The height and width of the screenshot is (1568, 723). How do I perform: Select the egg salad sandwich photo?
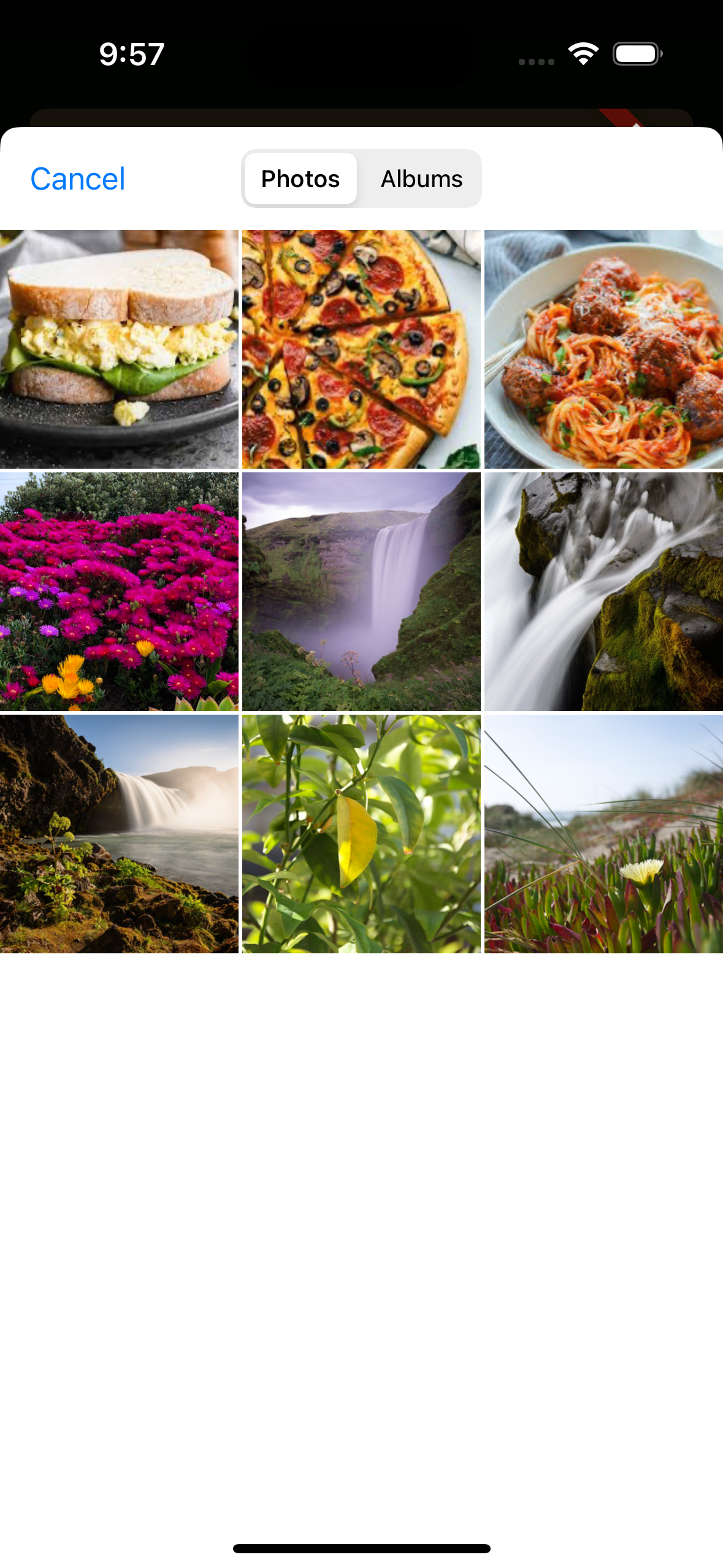pos(119,349)
